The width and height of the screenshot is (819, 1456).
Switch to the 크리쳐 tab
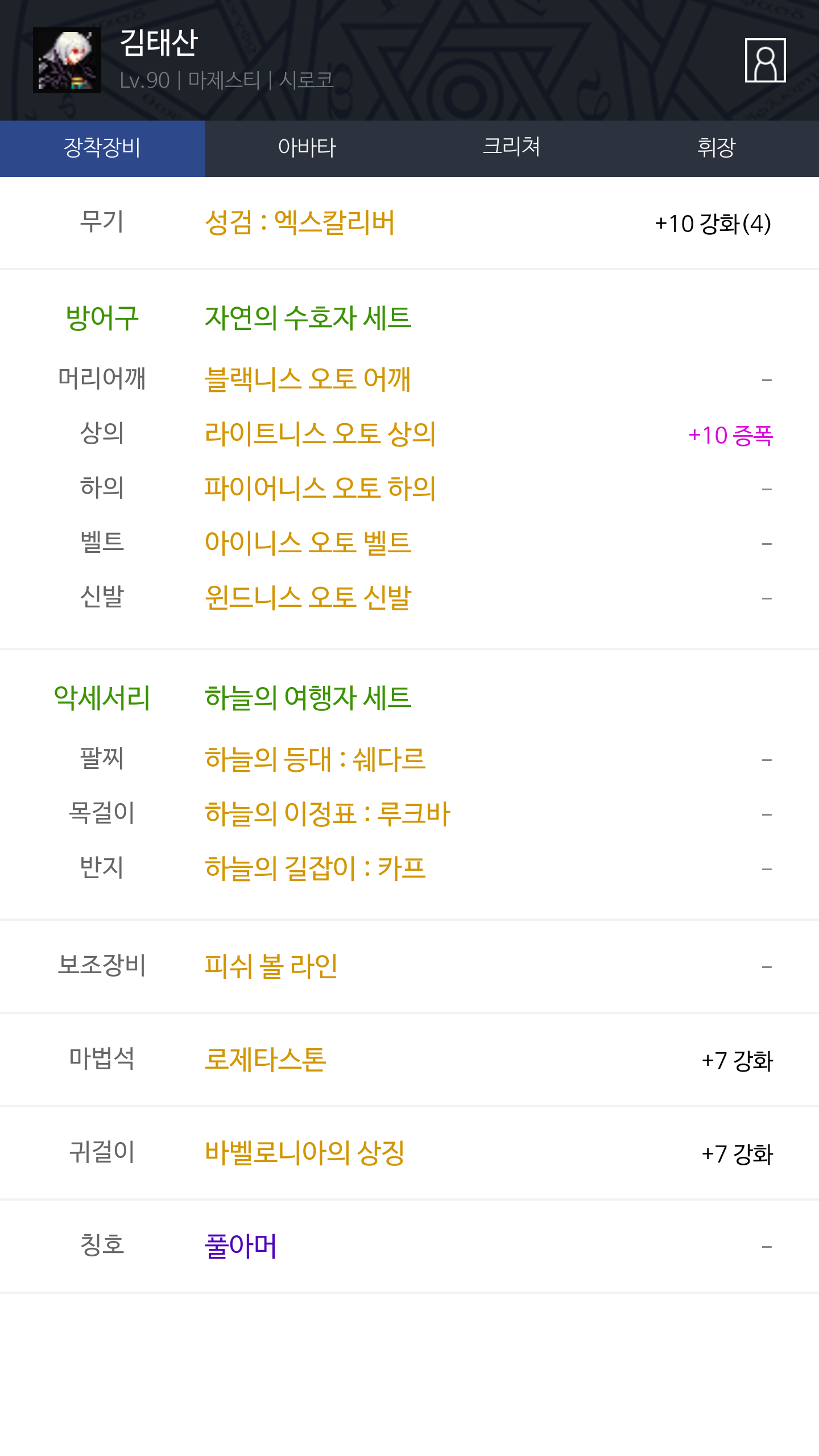click(512, 148)
